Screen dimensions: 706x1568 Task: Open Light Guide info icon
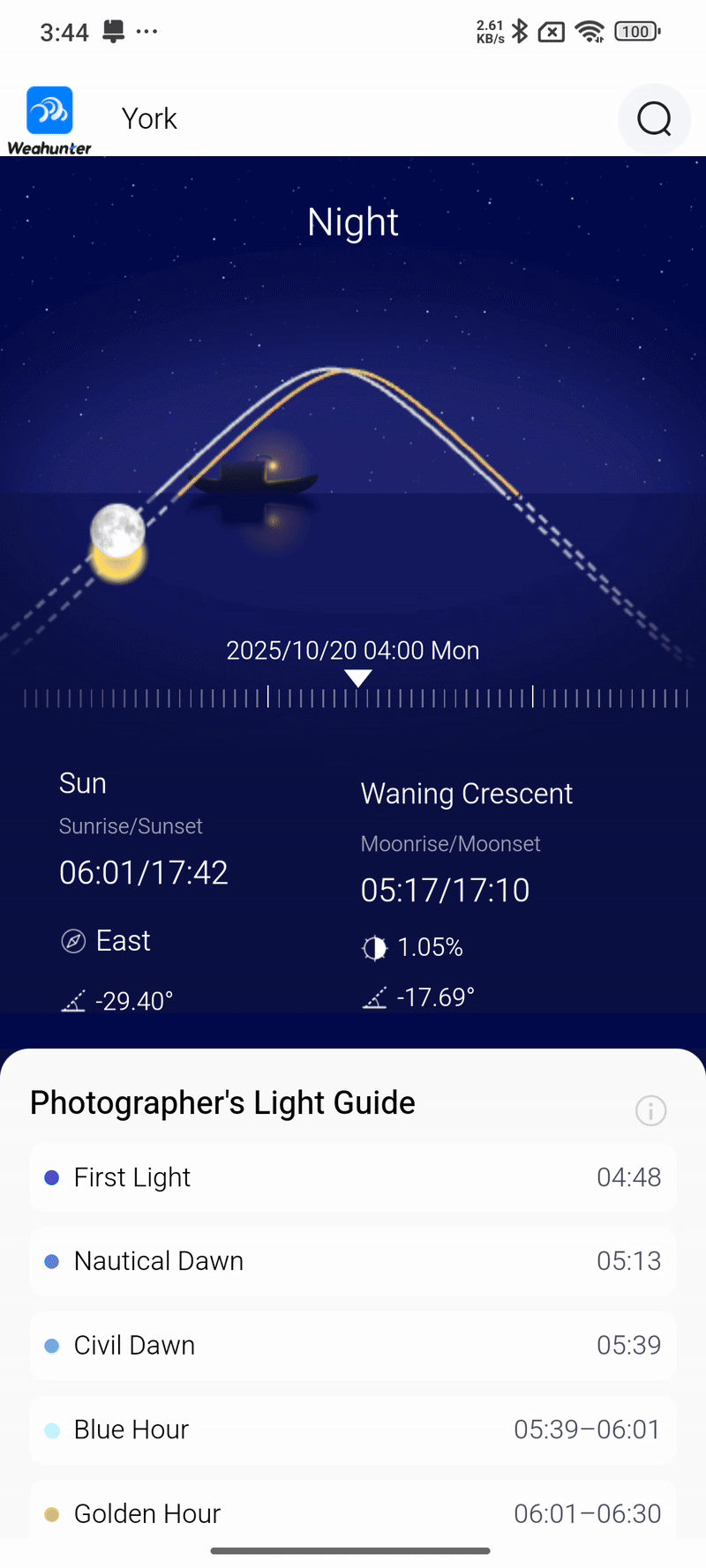pos(650,1110)
